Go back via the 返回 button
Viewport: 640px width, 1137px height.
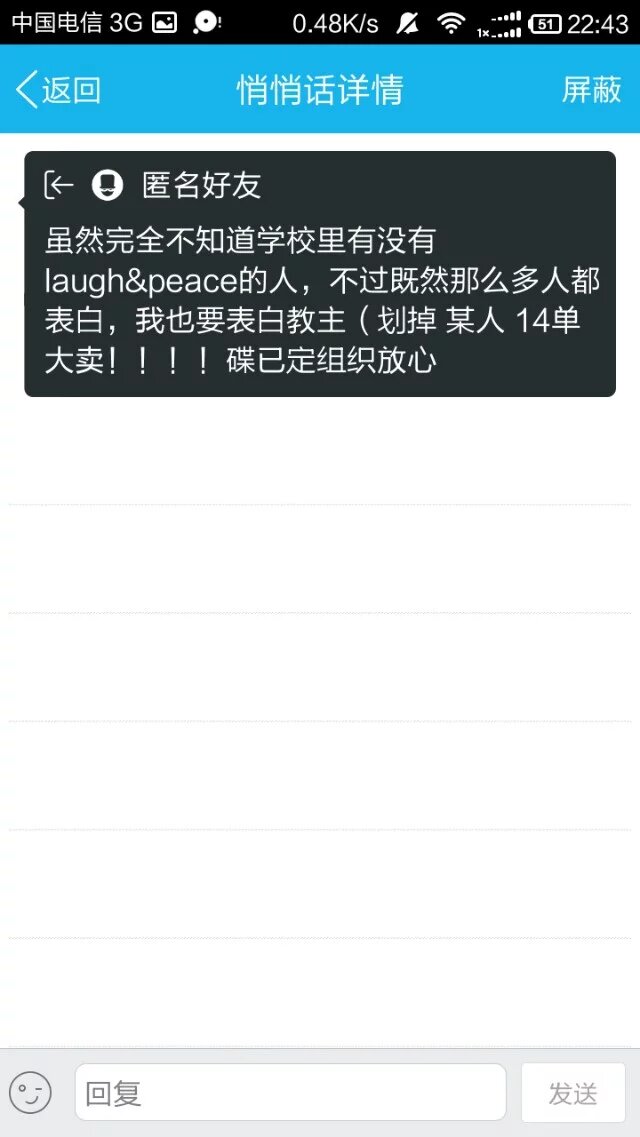tap(58, 90)
